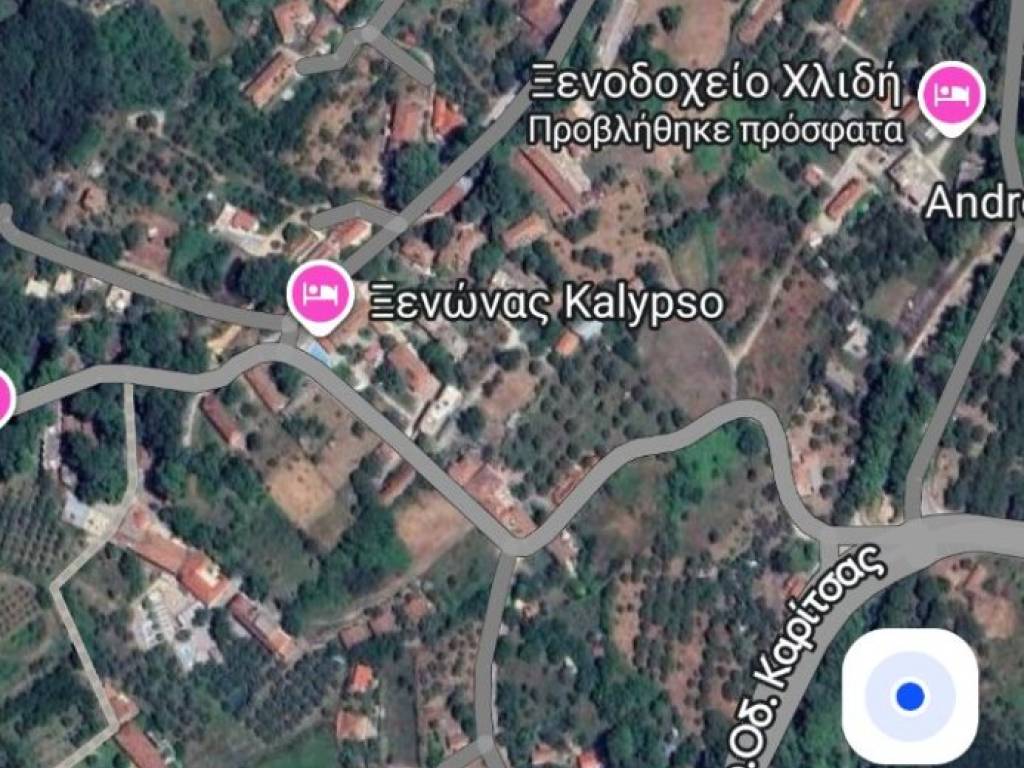Open the Ξενώνας Kalypso lodging pin
Image resolution: width=1024 pixels, height=768 pixels.
pyautogui.click(x=319, y=292)
